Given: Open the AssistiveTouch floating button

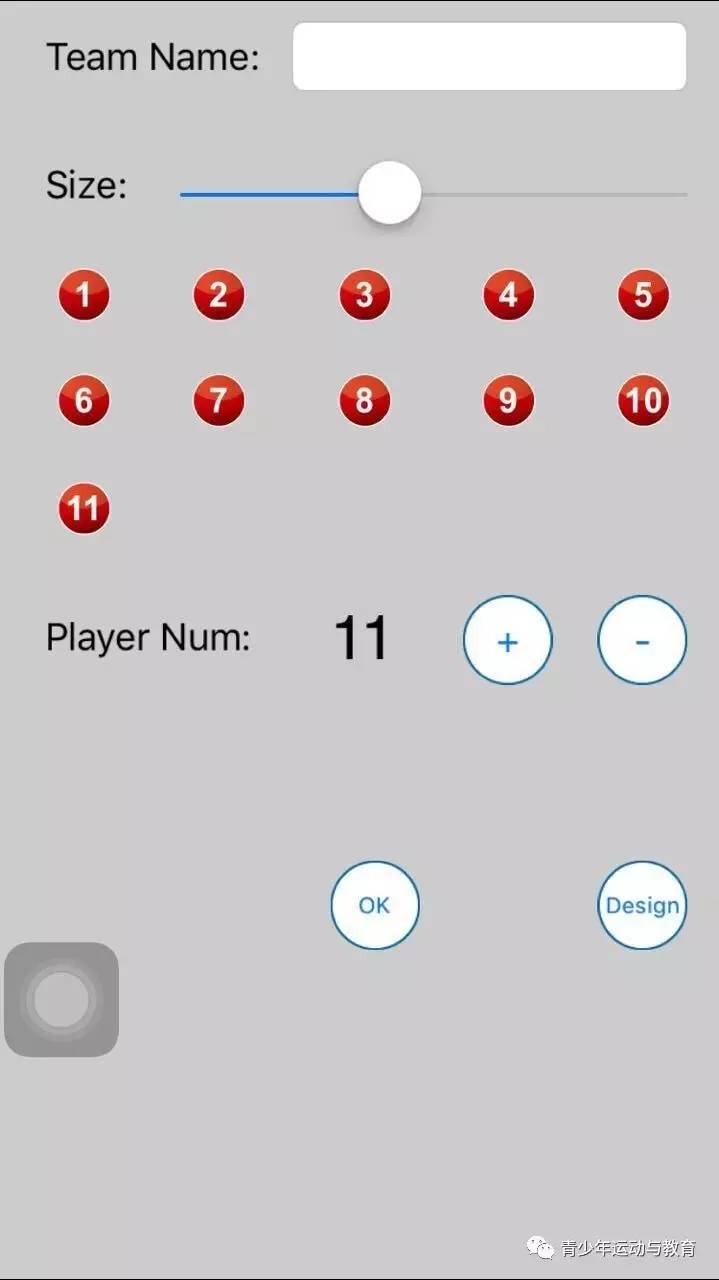Looking at the screenshot, I should (62, 999).
